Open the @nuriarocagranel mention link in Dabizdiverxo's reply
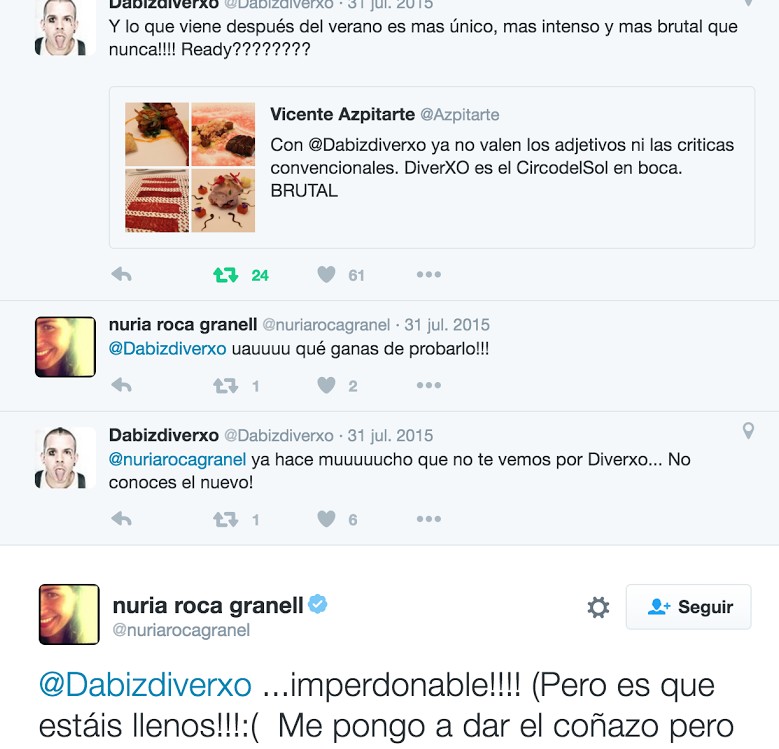The height and width of the screenshot is (749, 779). [177, 460]
